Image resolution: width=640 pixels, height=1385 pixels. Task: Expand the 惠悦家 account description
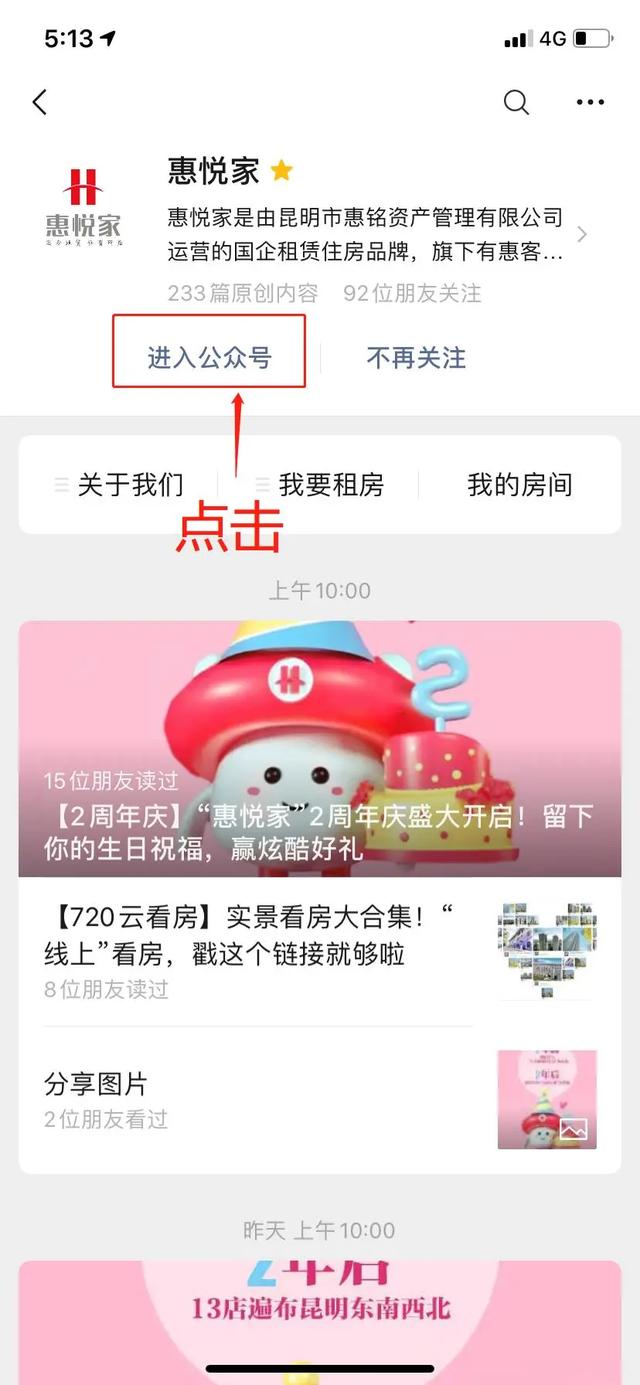tap(582, 235)
